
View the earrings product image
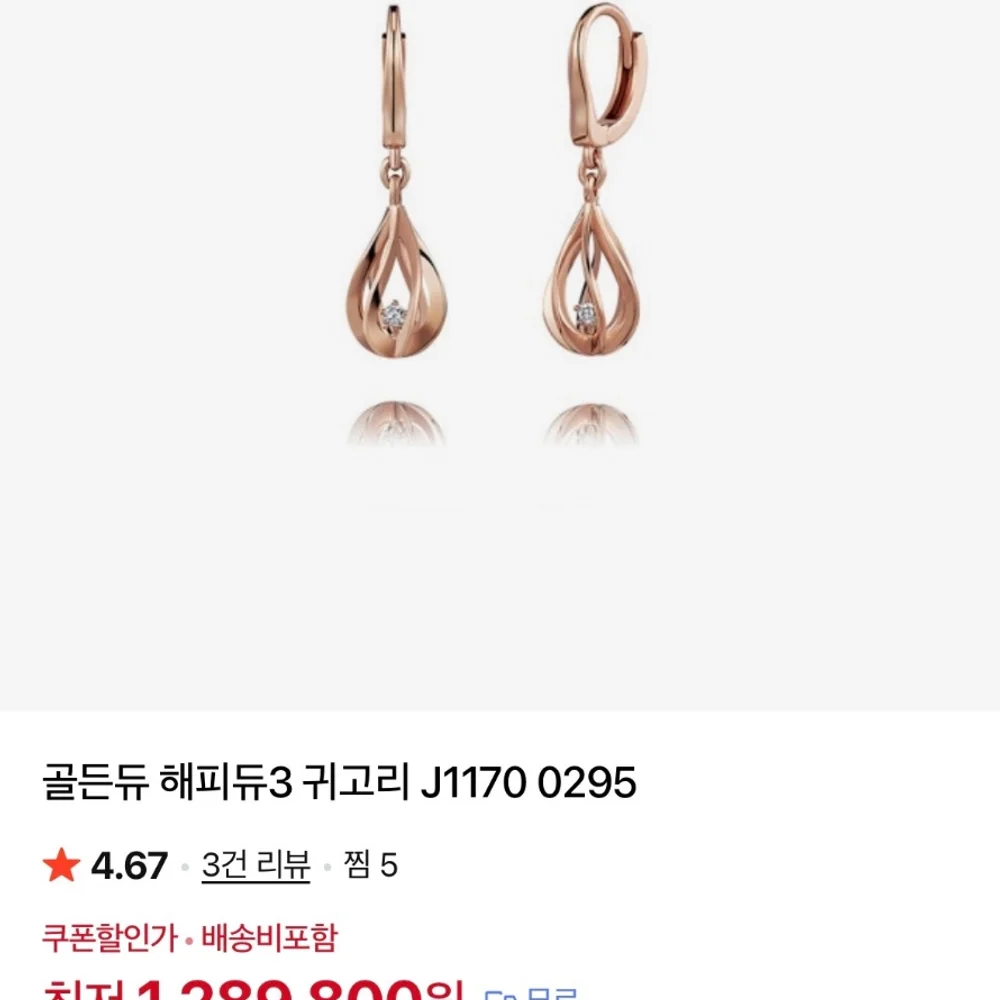500,355
